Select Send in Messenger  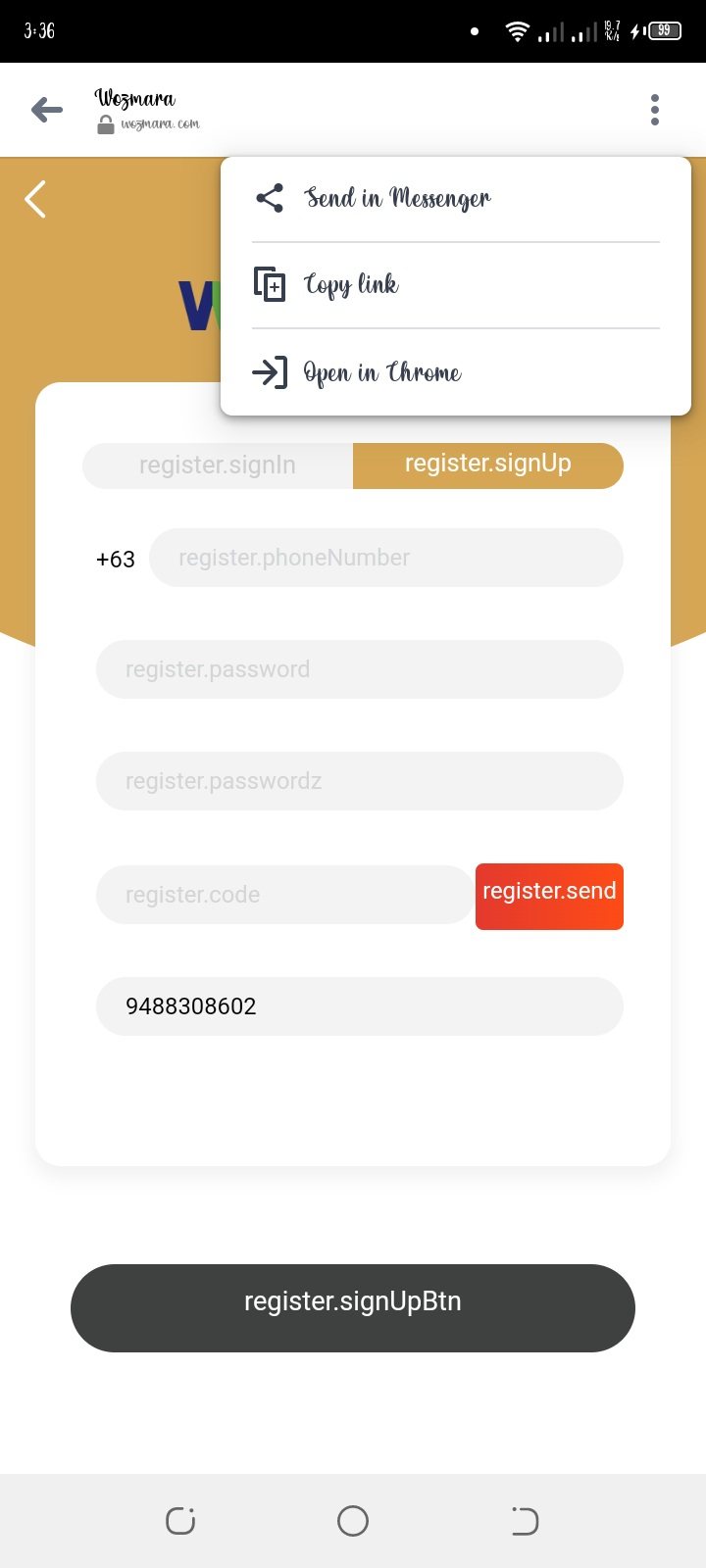tap(396, 199)
